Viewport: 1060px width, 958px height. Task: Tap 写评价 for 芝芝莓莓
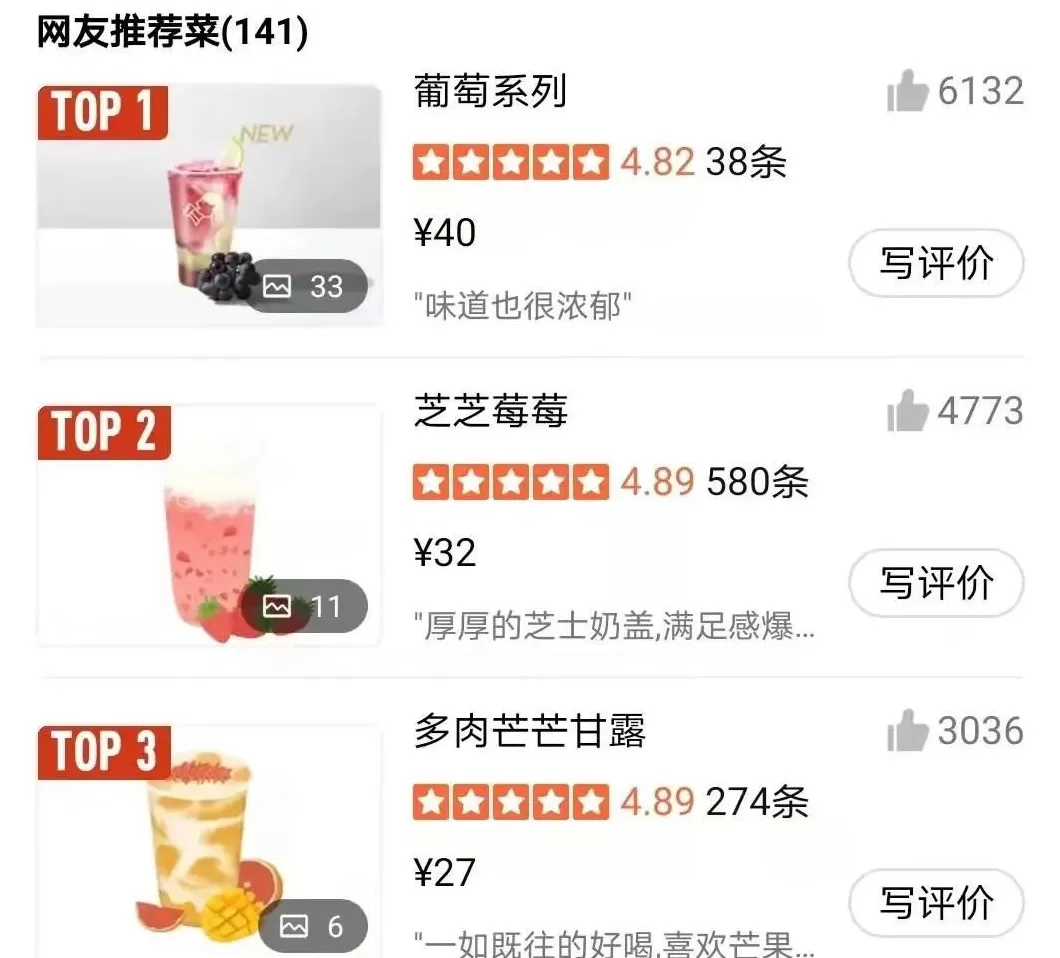(x=936, y=583)
